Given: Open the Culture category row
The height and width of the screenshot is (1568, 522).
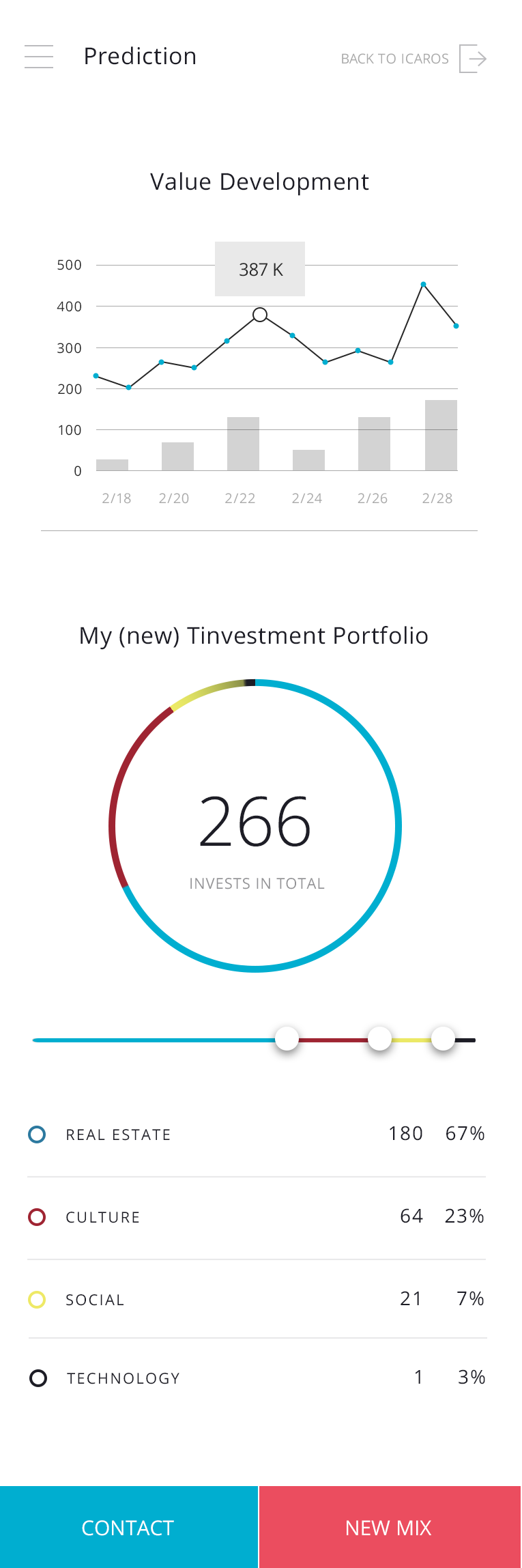Looking at the screenshot, I should click(257, 1217).
